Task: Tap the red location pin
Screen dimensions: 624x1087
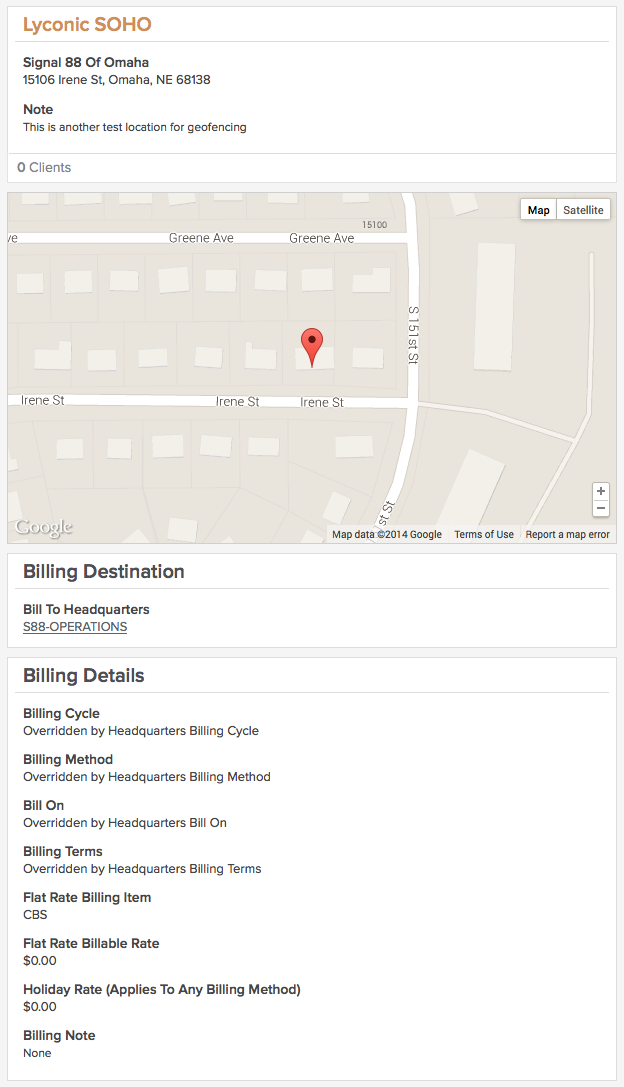Action: [x=312, y=347]
